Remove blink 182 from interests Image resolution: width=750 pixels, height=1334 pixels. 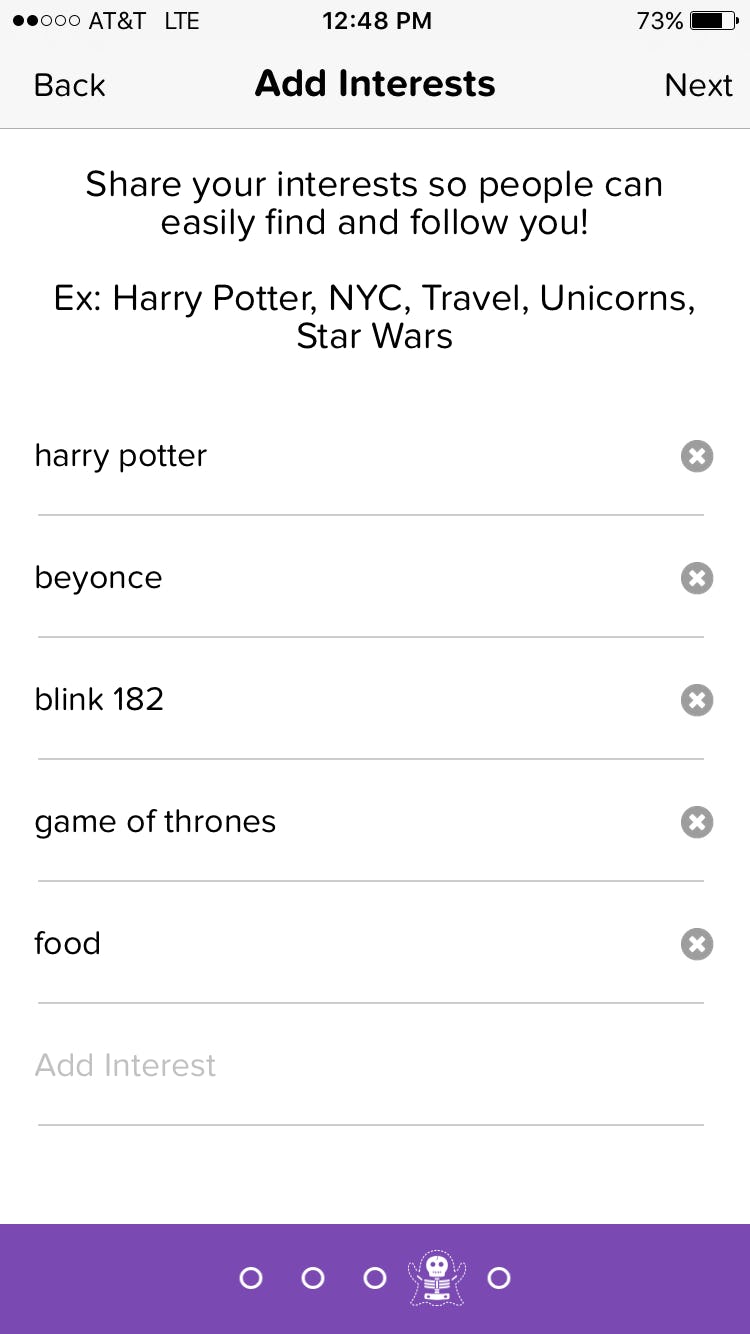click(x=696, y=700)
